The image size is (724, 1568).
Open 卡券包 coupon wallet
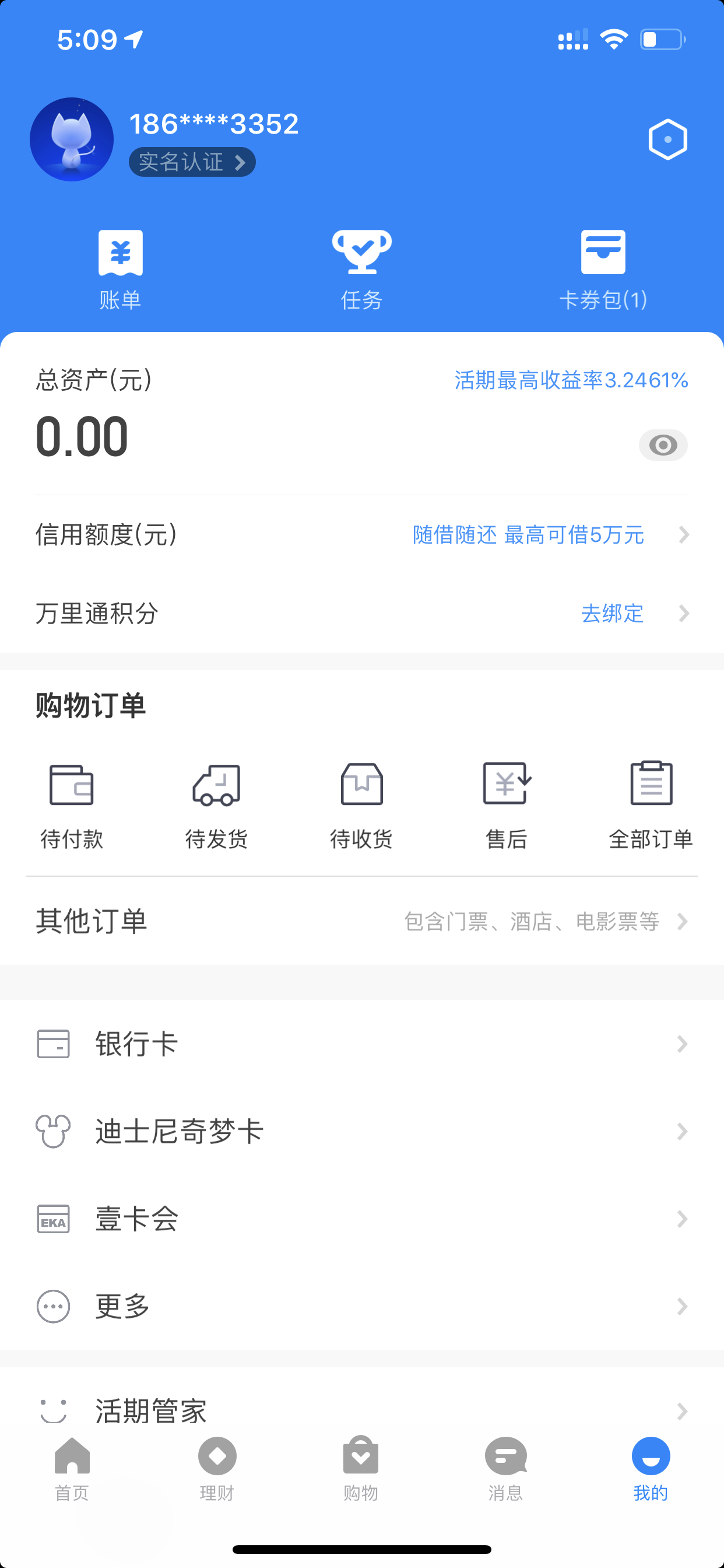point(603,270)
